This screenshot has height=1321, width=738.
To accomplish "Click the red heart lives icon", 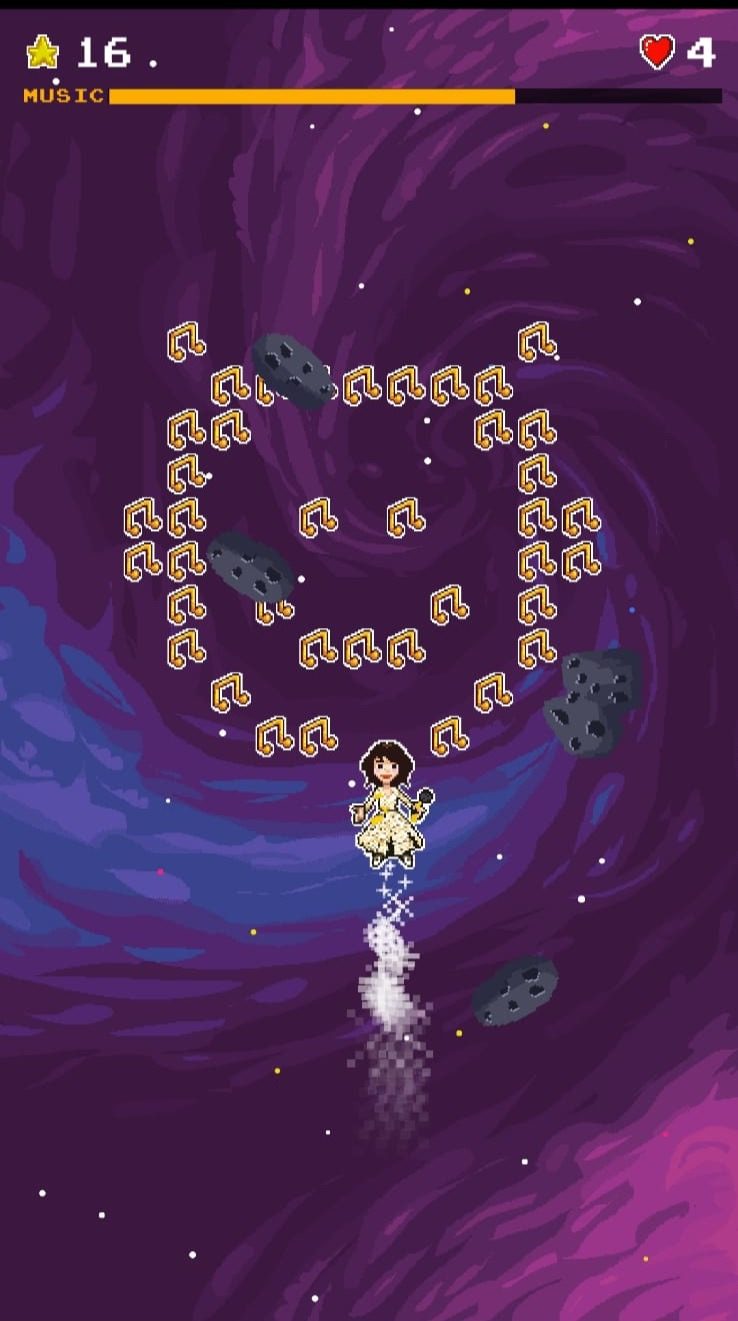I will tap(660, 50).
